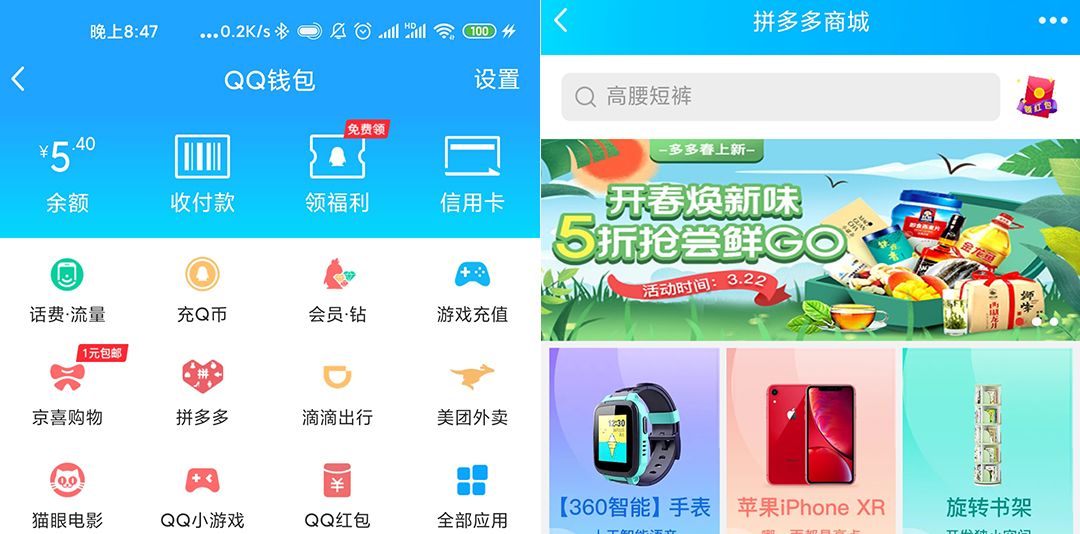Open 话费·流量 recharge

67,290
